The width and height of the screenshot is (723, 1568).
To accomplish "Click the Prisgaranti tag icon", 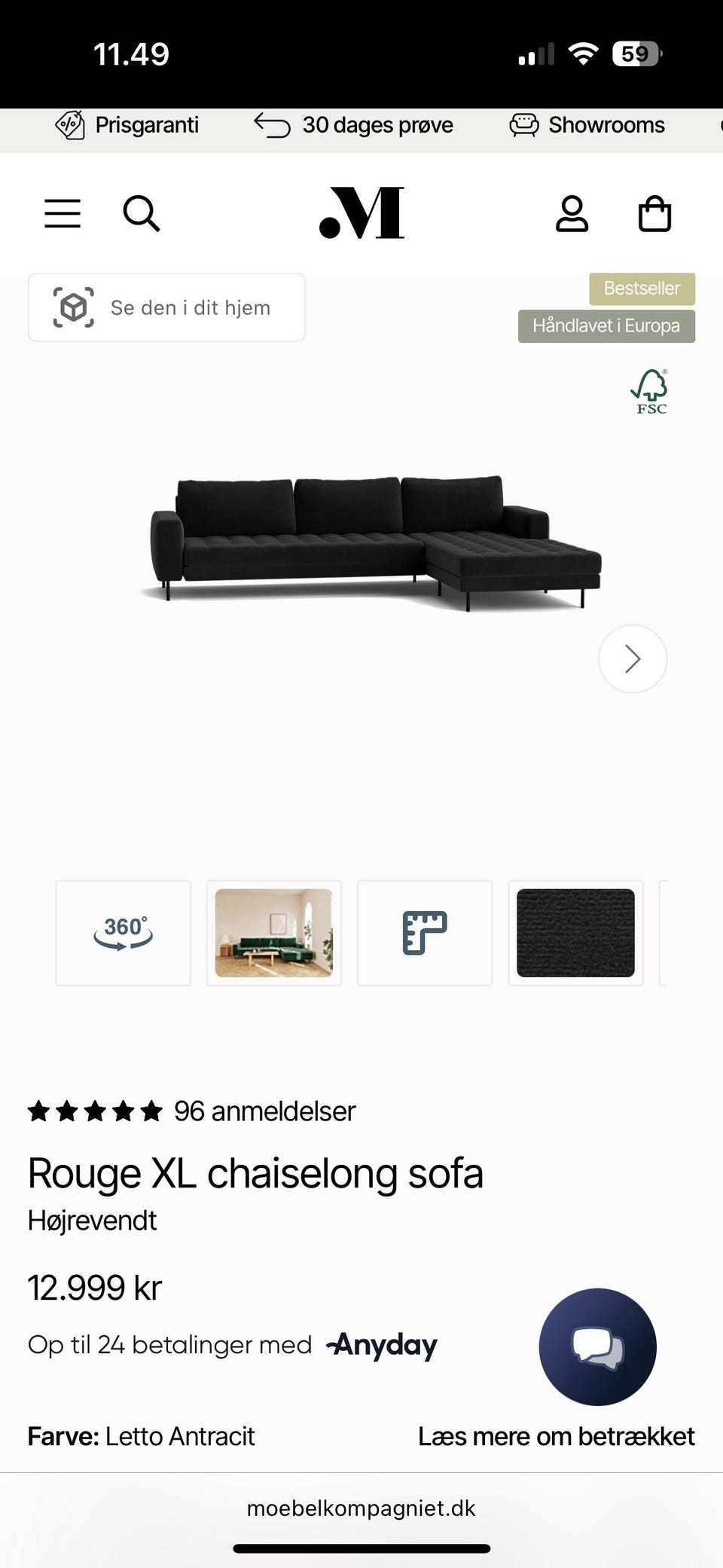I will (x=69, y=124).
